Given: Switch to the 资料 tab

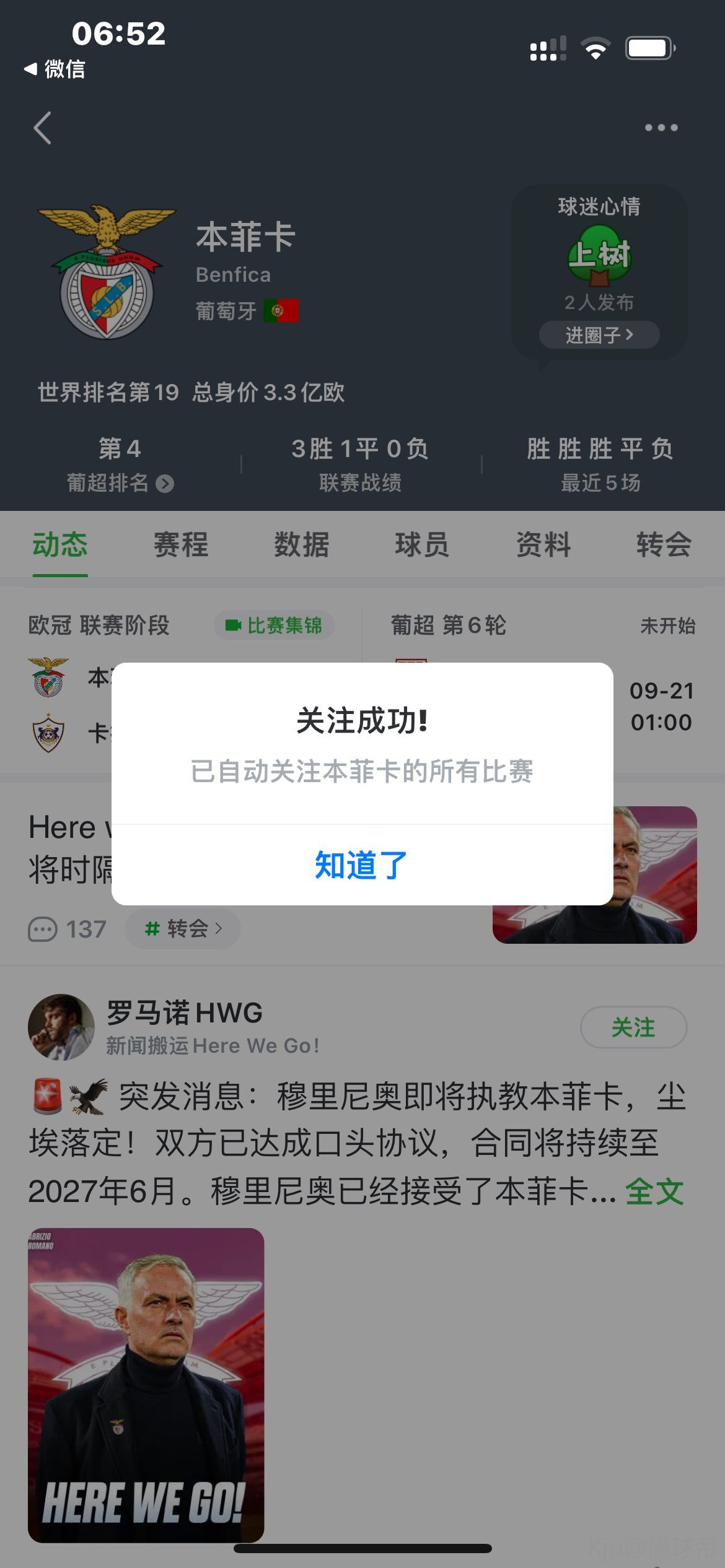Looking at the screenshot, I should (543, 545).
